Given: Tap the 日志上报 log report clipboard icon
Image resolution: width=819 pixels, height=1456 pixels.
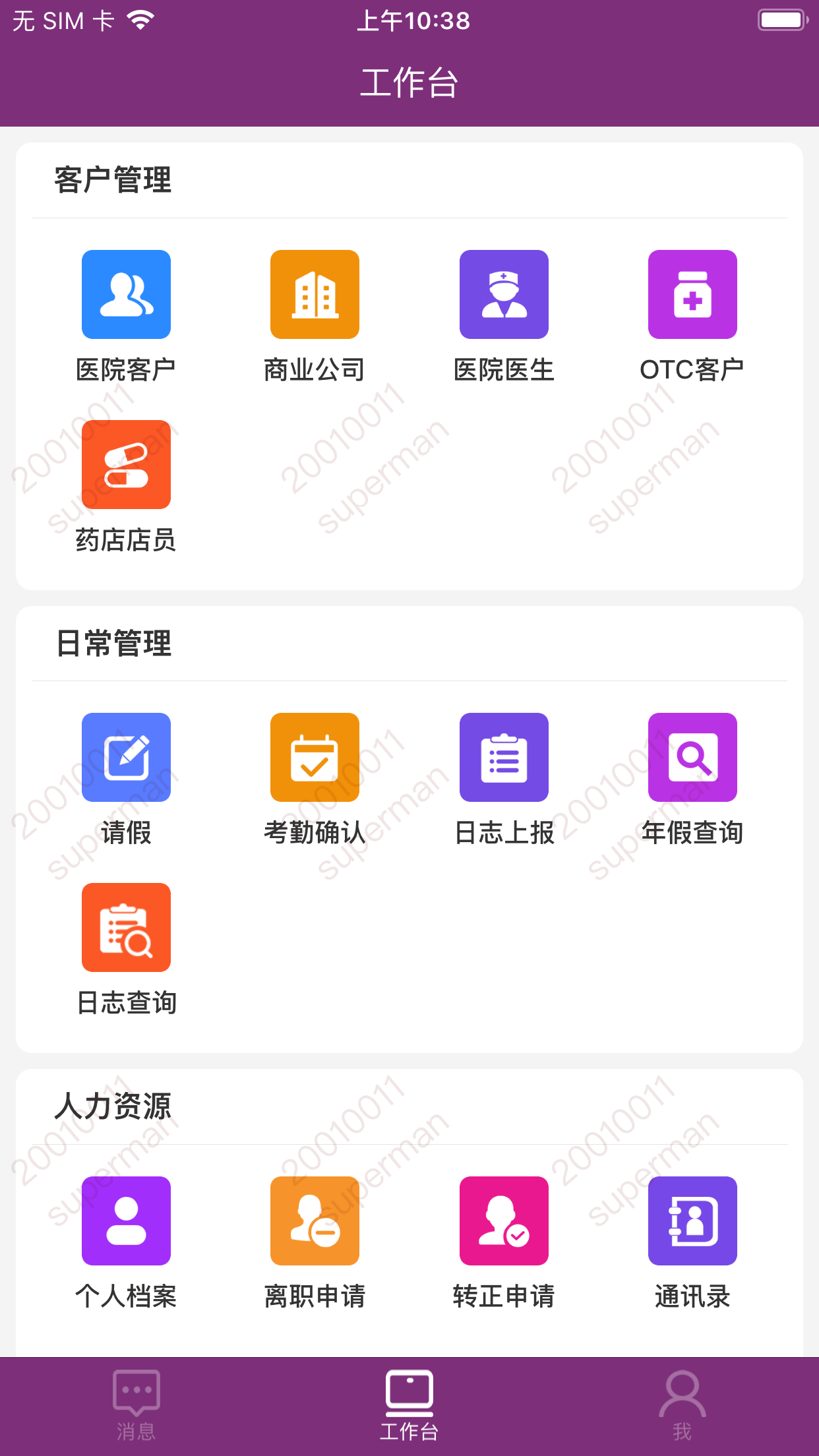Looking at the screenshot, I should pyautogui.click(x=503, y=757).
